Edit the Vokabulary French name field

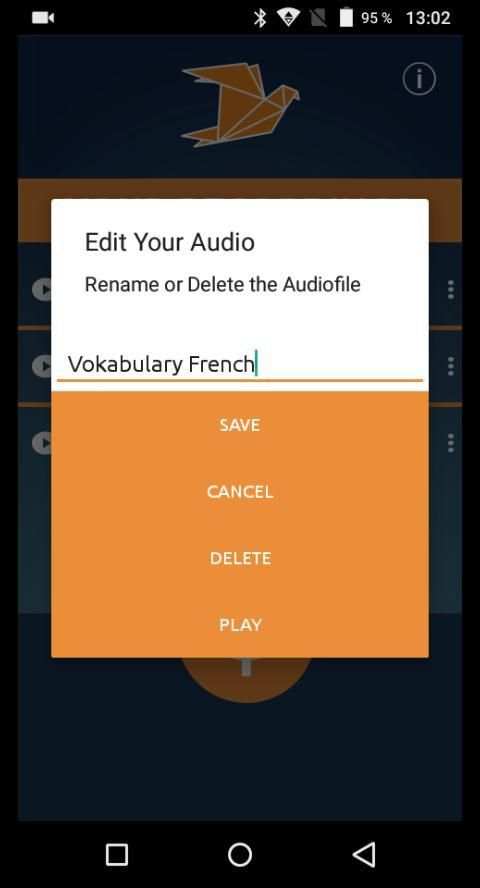[x=239, y=364]
